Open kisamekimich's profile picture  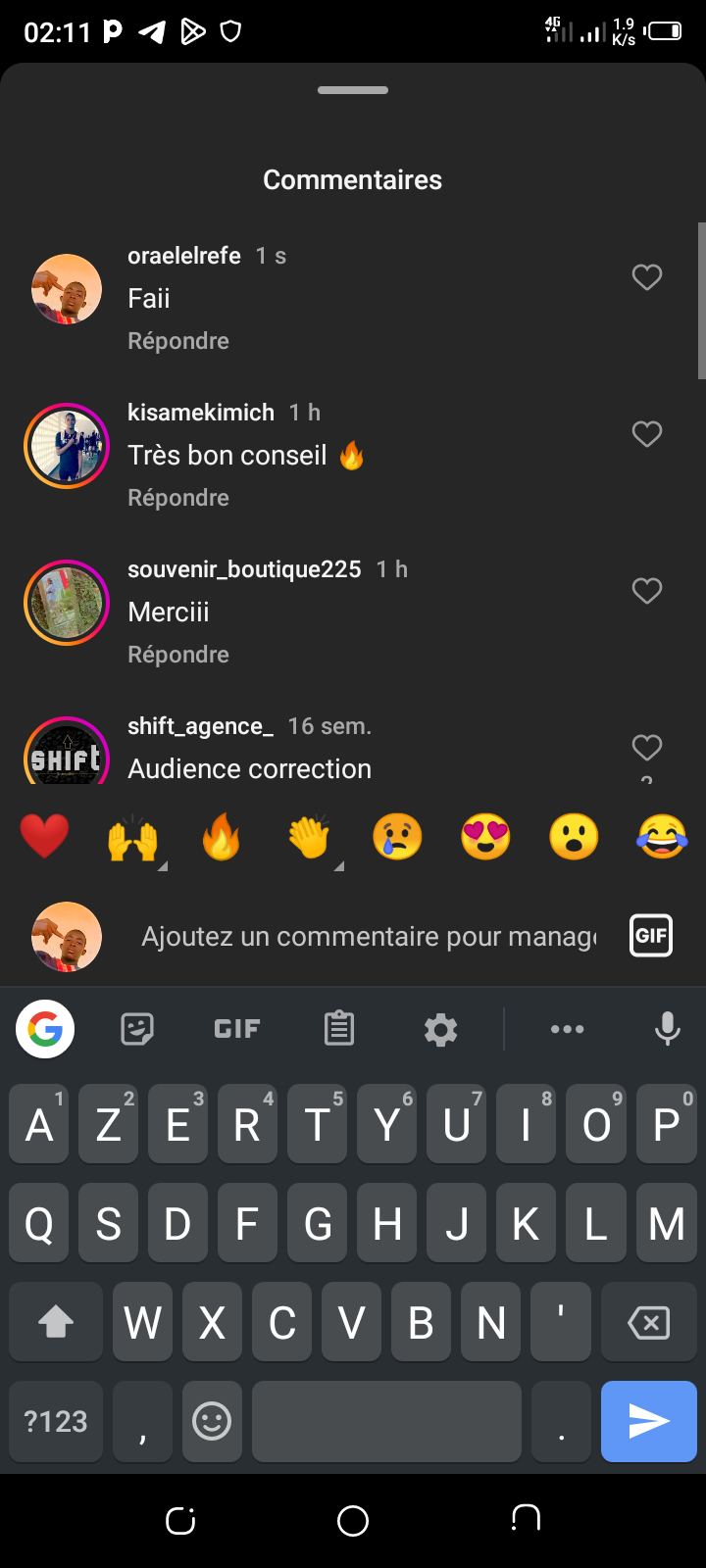point(67,446)
